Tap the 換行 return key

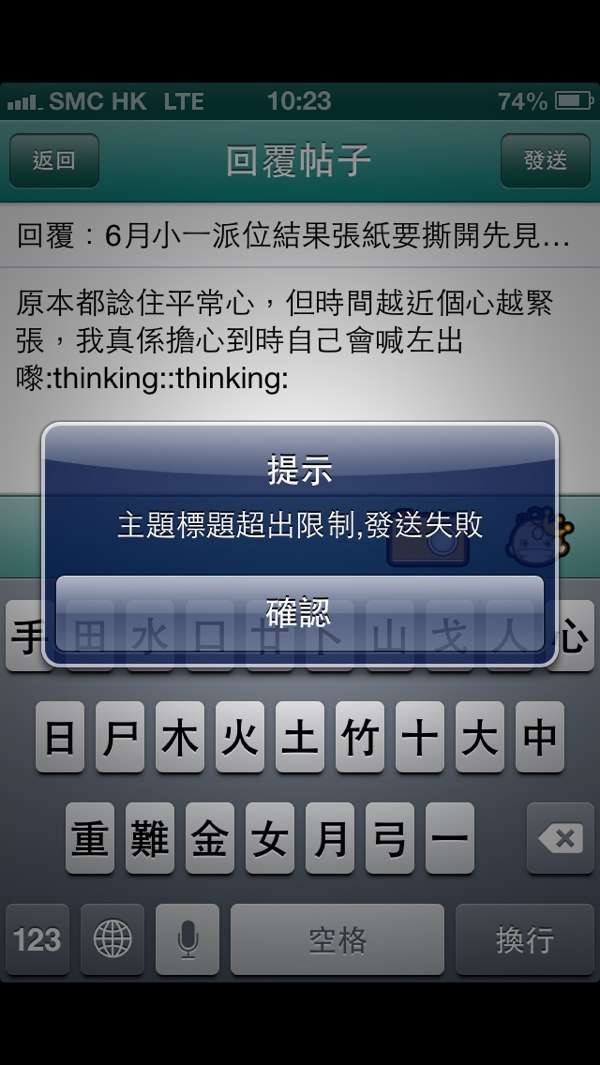[524, 939]
